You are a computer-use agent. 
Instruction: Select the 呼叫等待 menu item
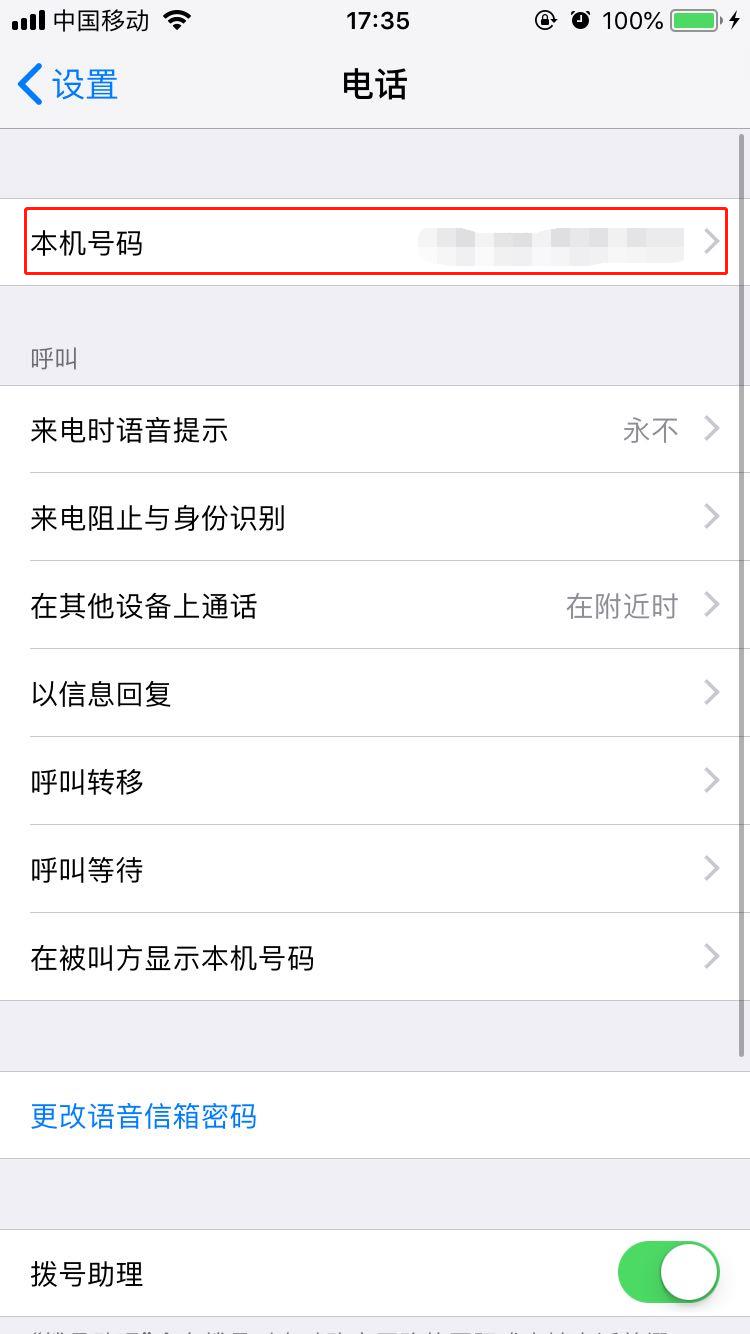click(x=375, y=870)
